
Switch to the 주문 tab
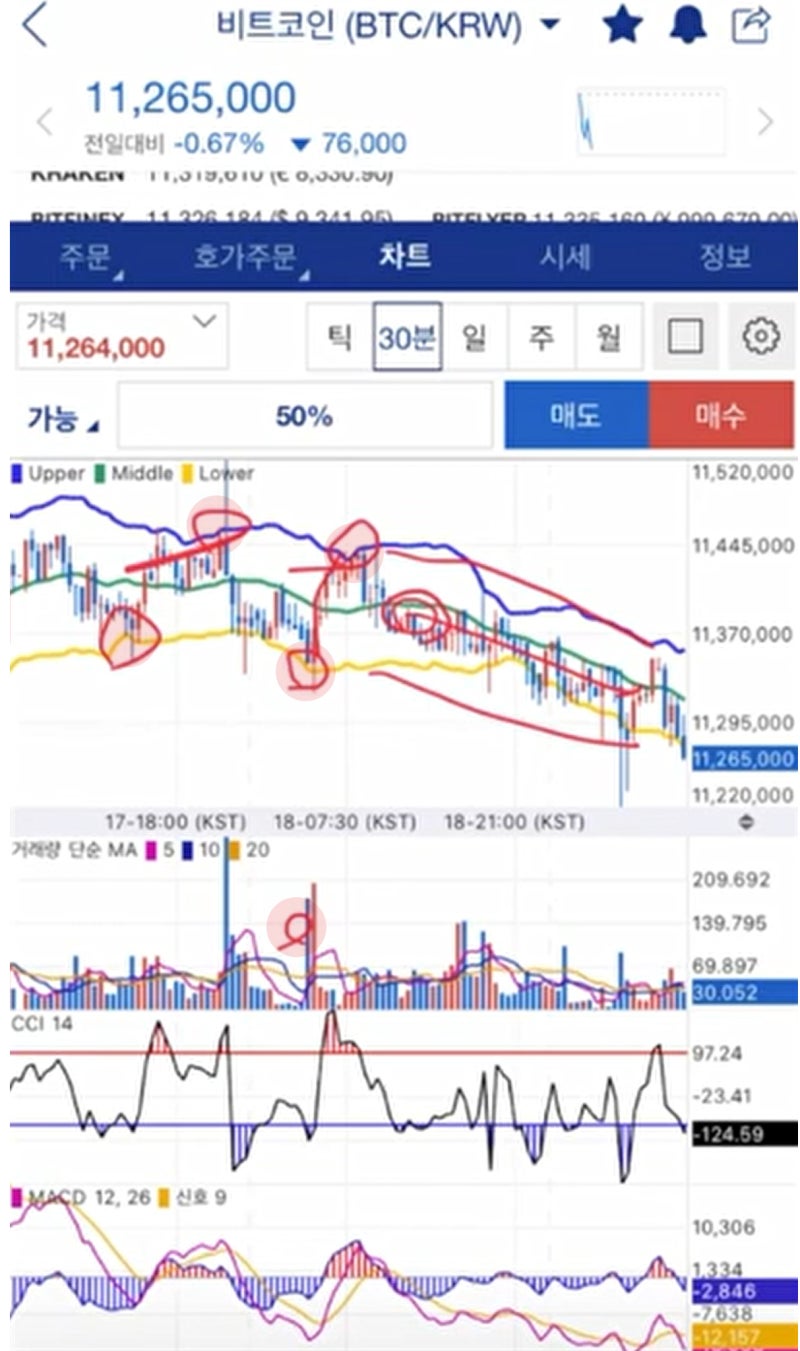(x=86, y=258)
